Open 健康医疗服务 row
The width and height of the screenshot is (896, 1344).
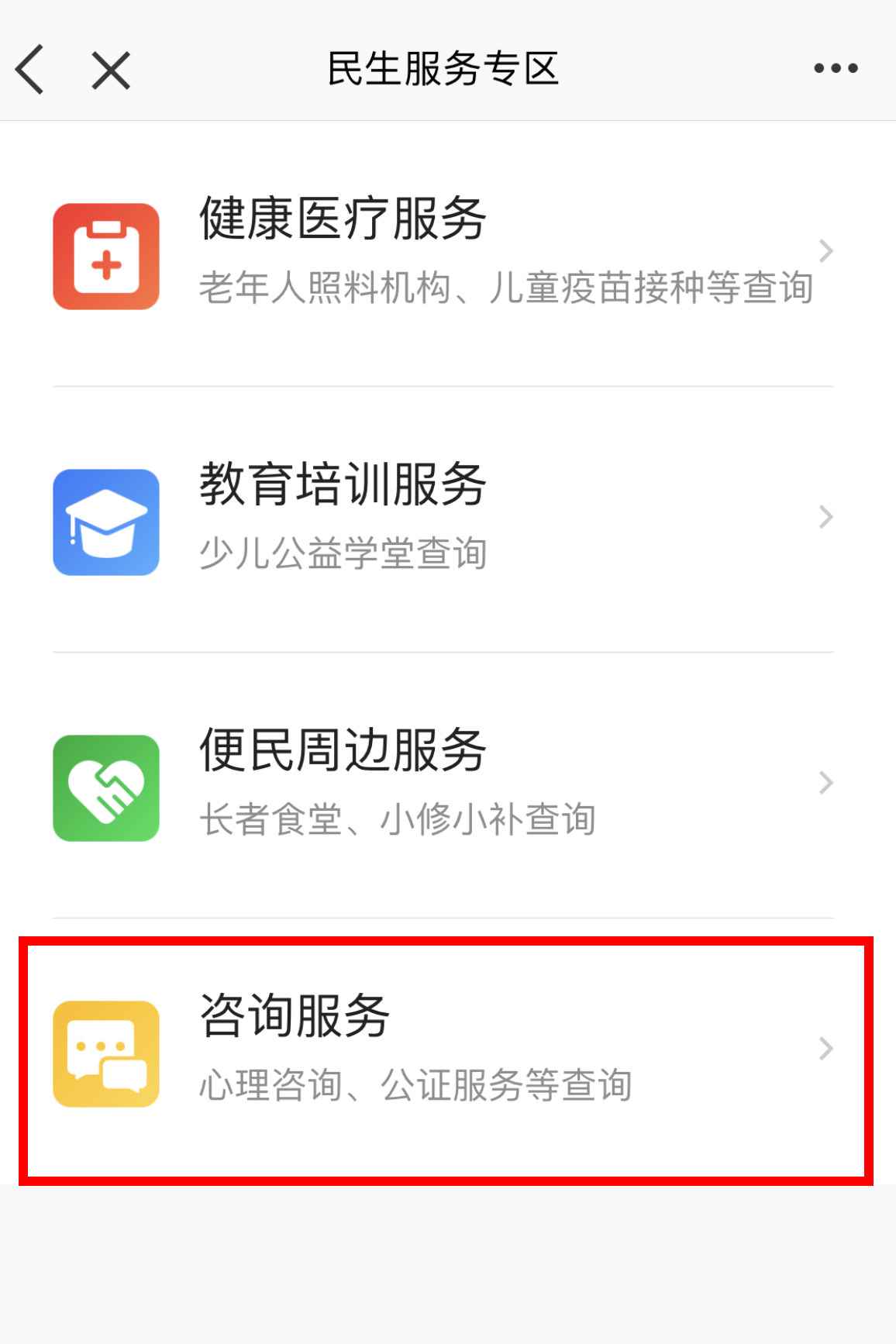[443, 253]
